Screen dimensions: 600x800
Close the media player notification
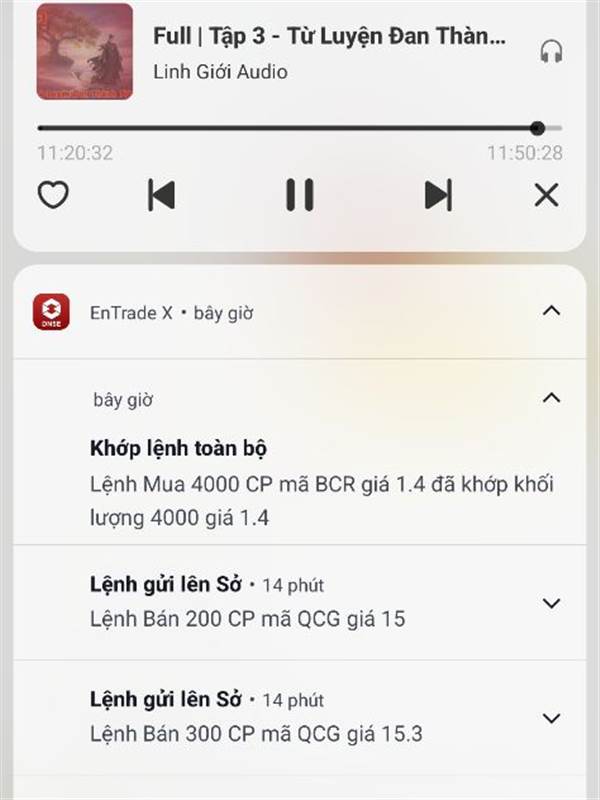(546, 194)
